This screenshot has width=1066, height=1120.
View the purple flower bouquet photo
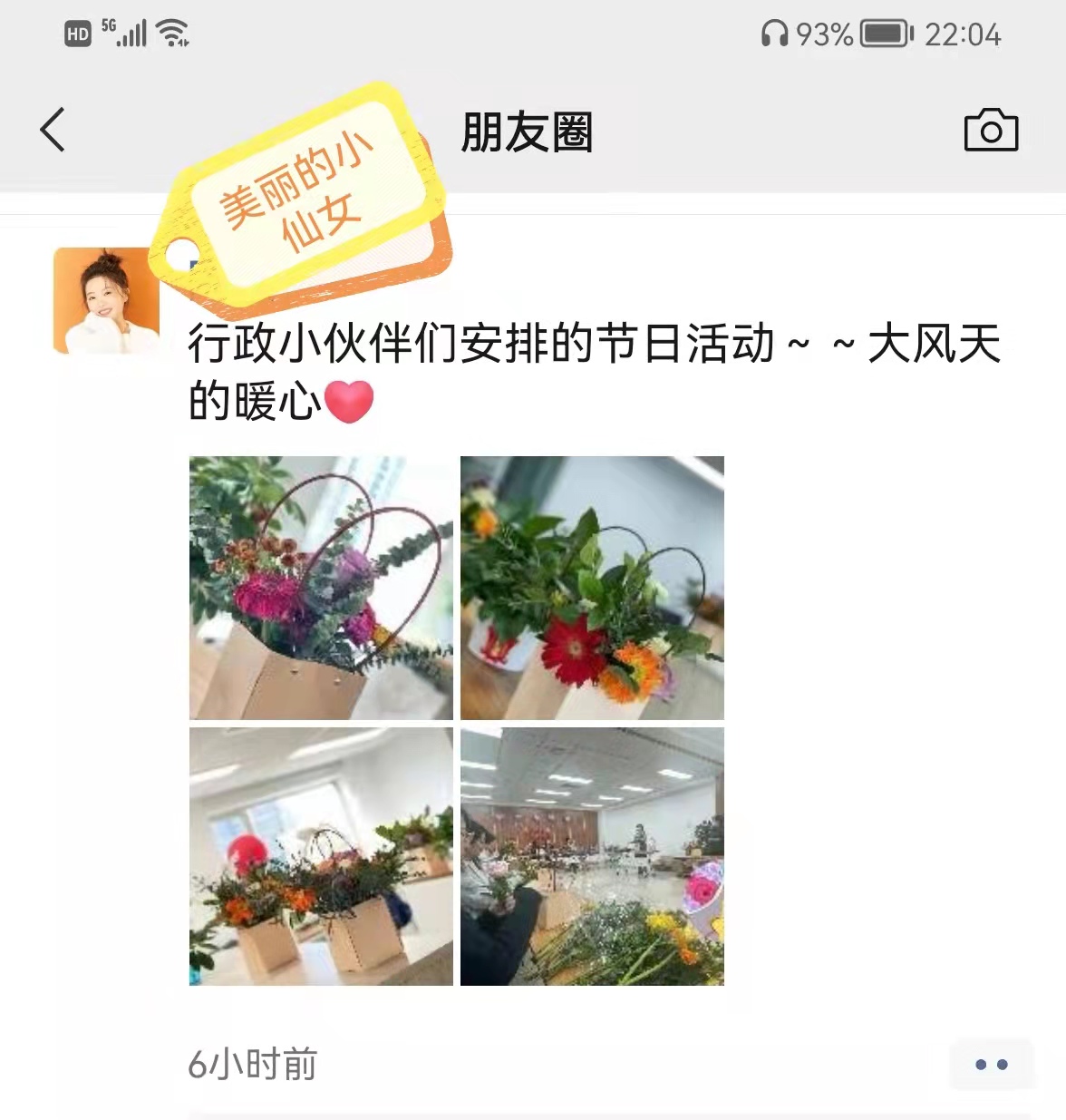[x=321, y=588]
